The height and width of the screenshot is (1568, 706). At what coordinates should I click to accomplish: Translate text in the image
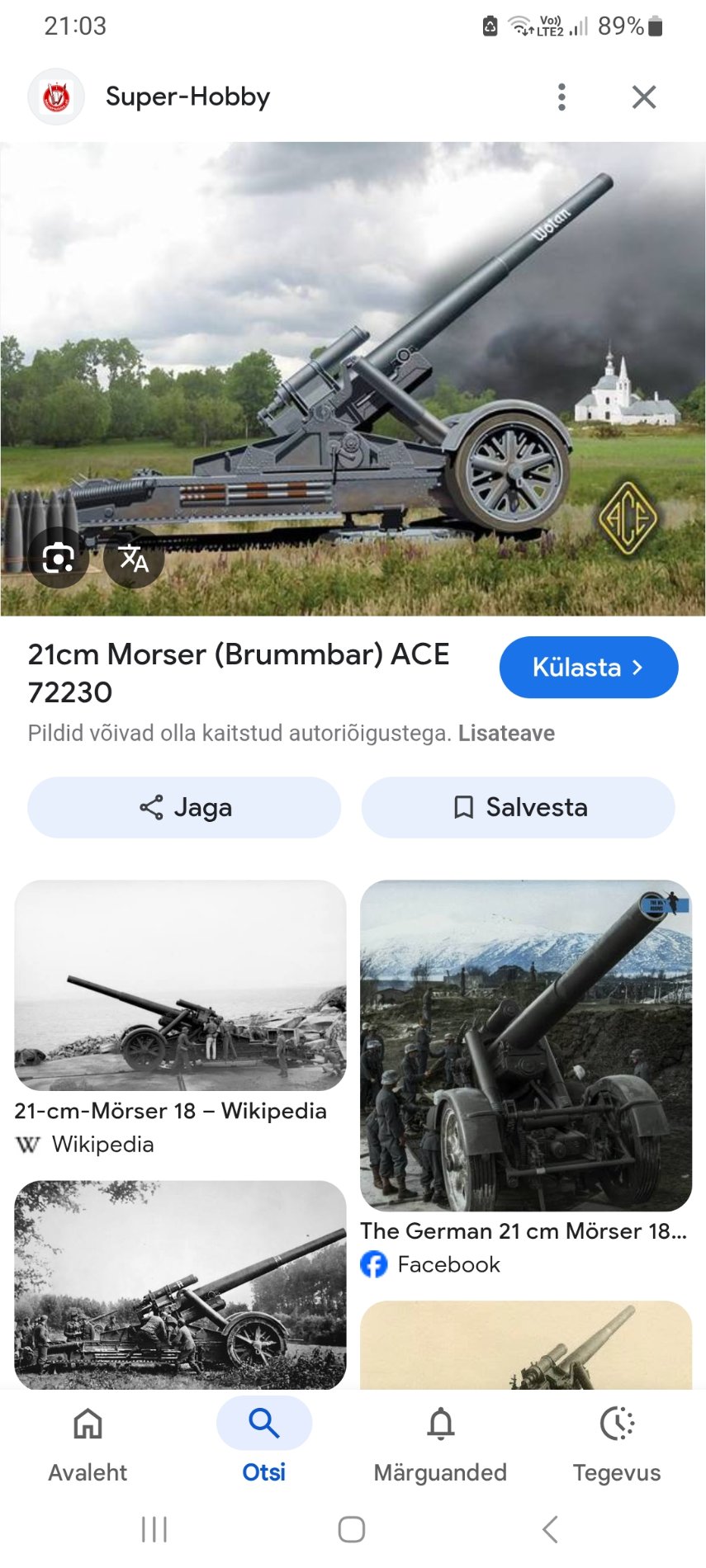pos(134,558)
